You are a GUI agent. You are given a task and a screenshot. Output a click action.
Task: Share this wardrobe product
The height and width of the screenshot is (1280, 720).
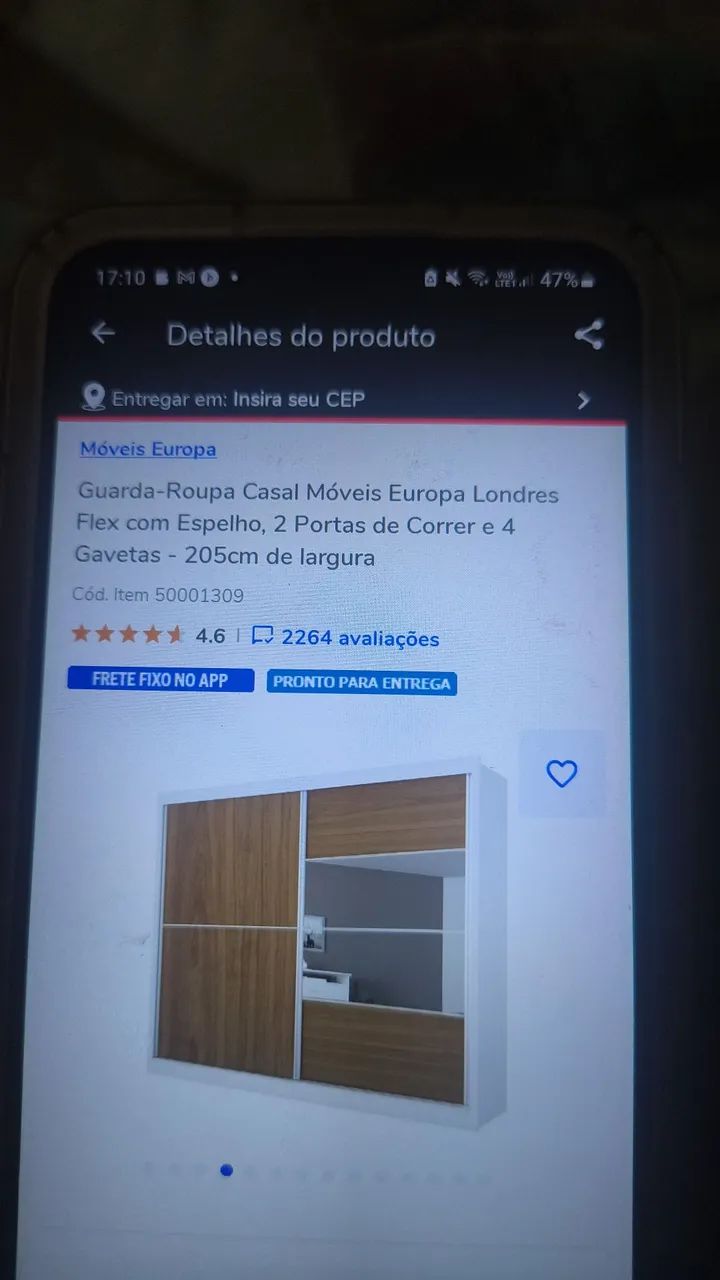click(x=588, y=335)
